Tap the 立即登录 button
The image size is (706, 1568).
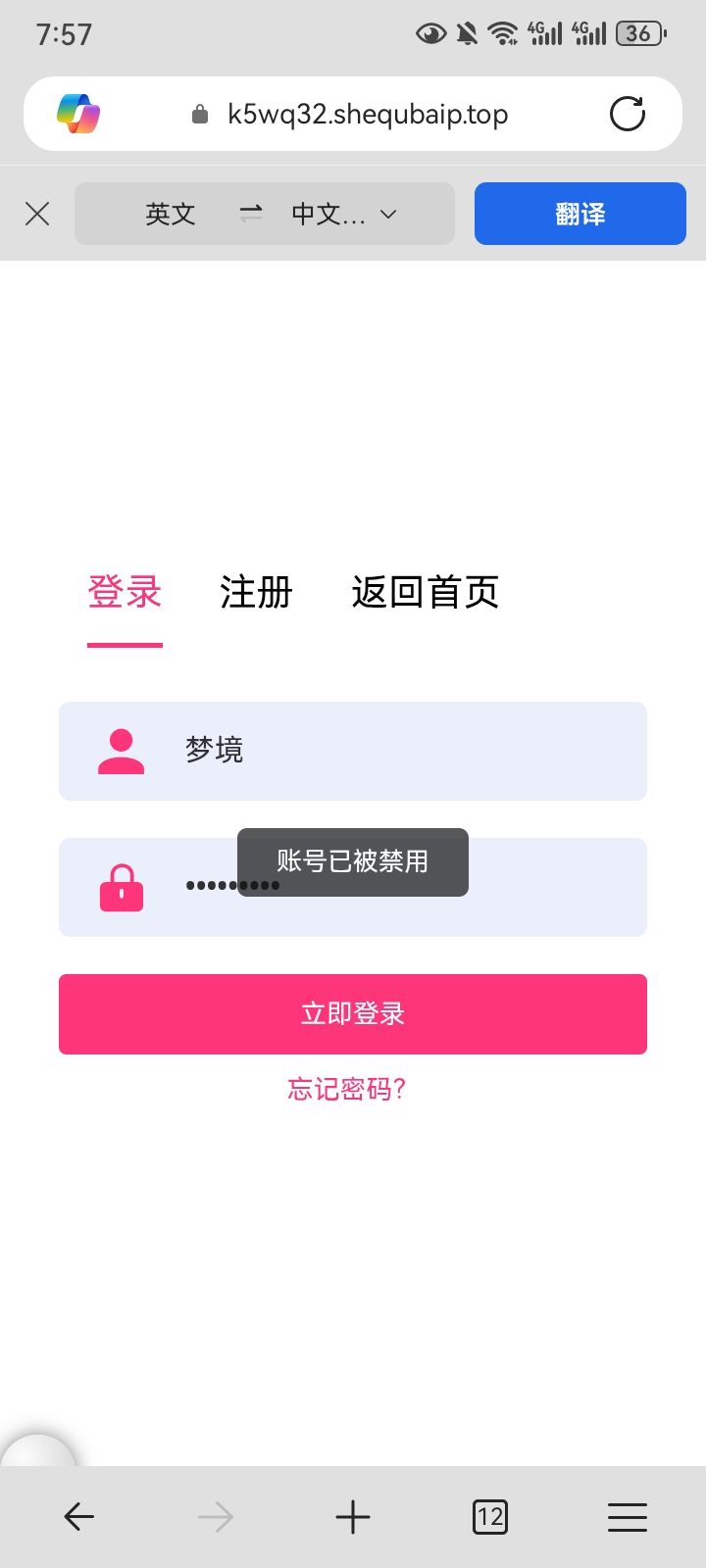click(353, 1014)
